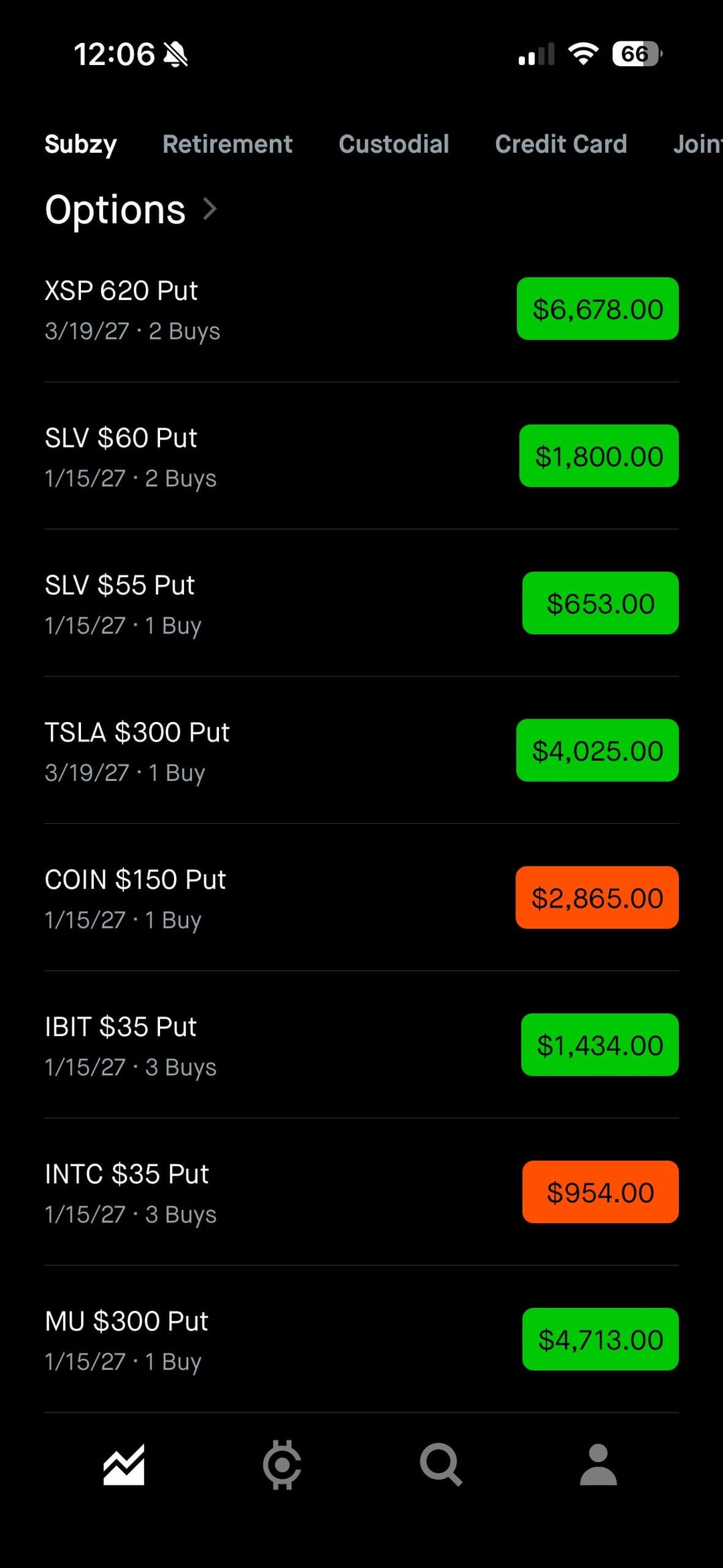
Task: Go to the account profile tab
Action: point(598,1465)
